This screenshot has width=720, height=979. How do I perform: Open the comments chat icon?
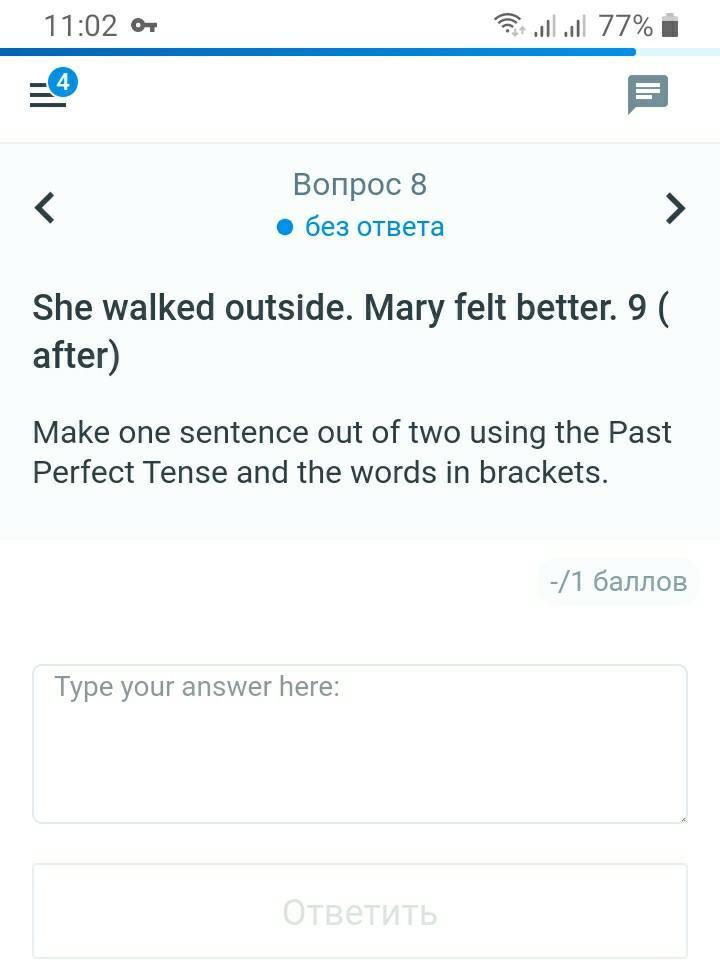click(647, 94)
